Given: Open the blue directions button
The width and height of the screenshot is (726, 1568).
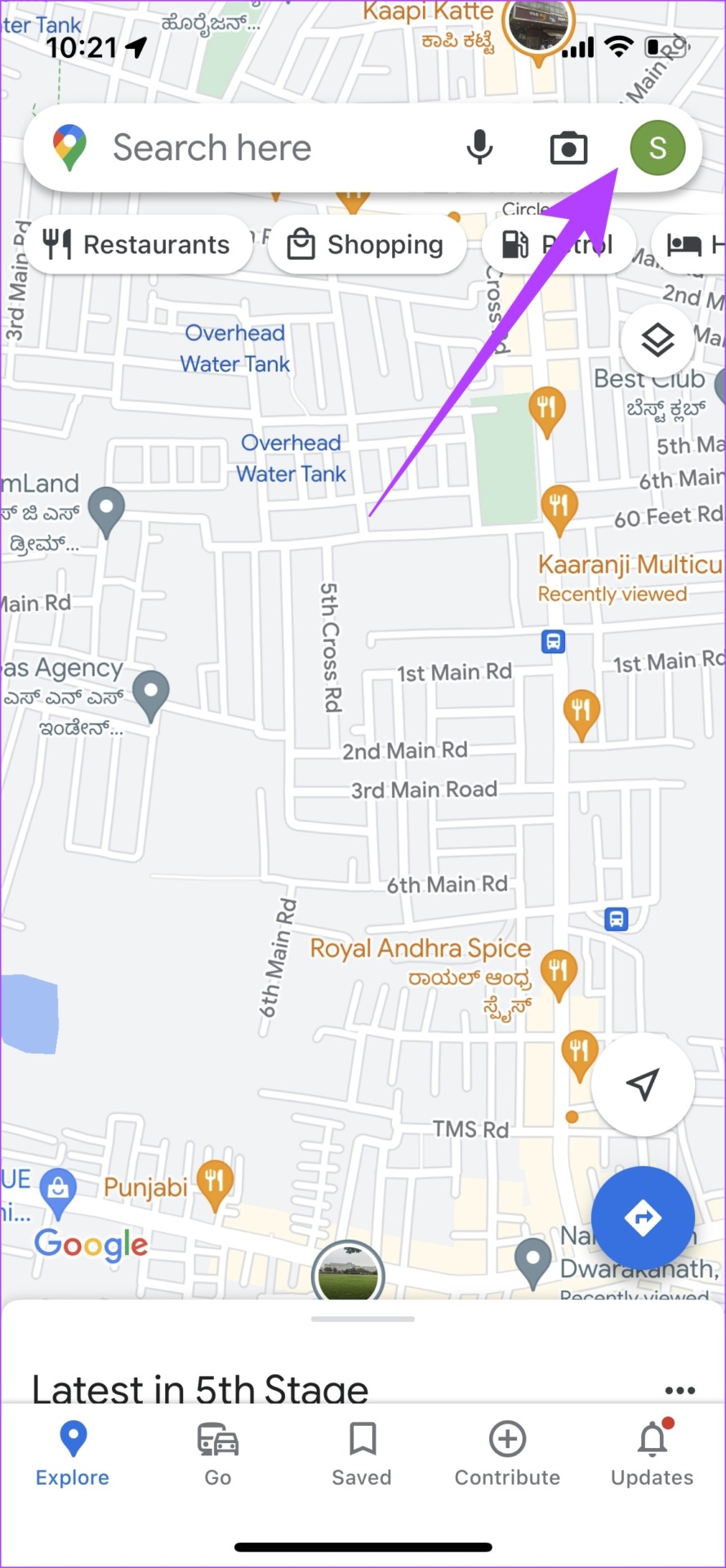Looking at the screenshot, I should [x=643, y=1218].
